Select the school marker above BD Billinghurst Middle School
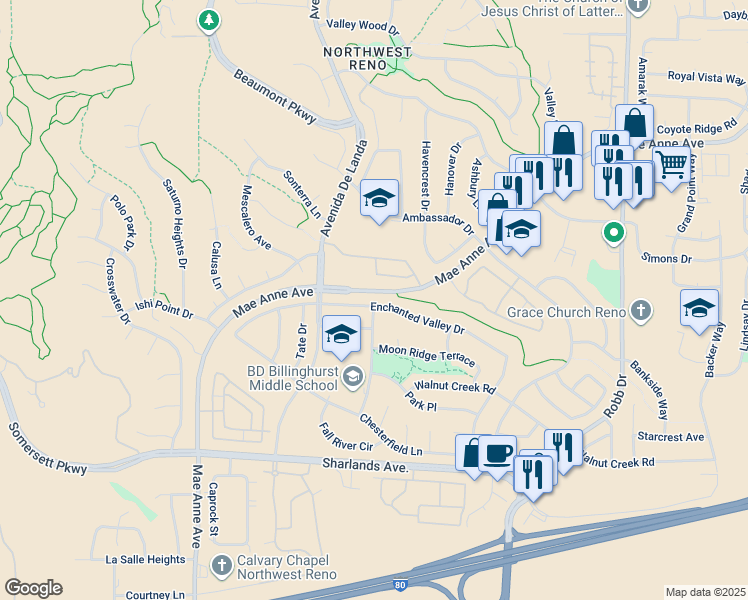This screenshot has width=748, height=600. click(x=341, y=336)
